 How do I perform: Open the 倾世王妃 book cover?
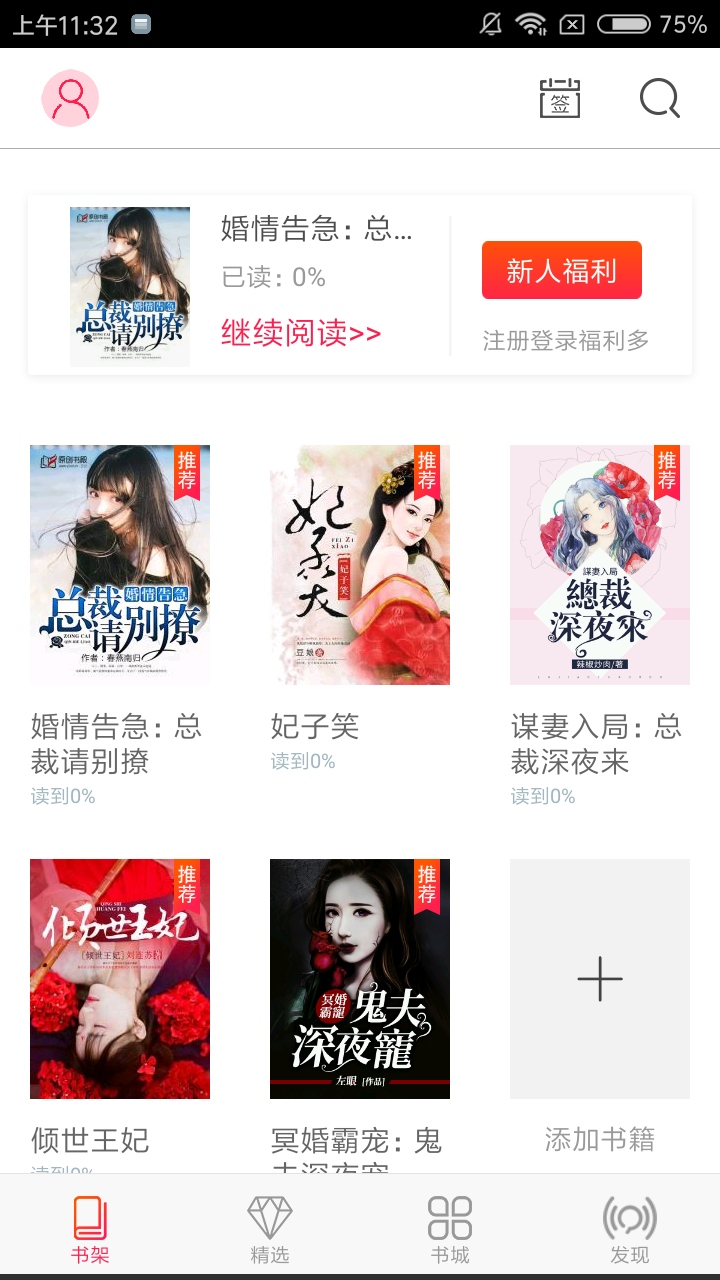119,977
